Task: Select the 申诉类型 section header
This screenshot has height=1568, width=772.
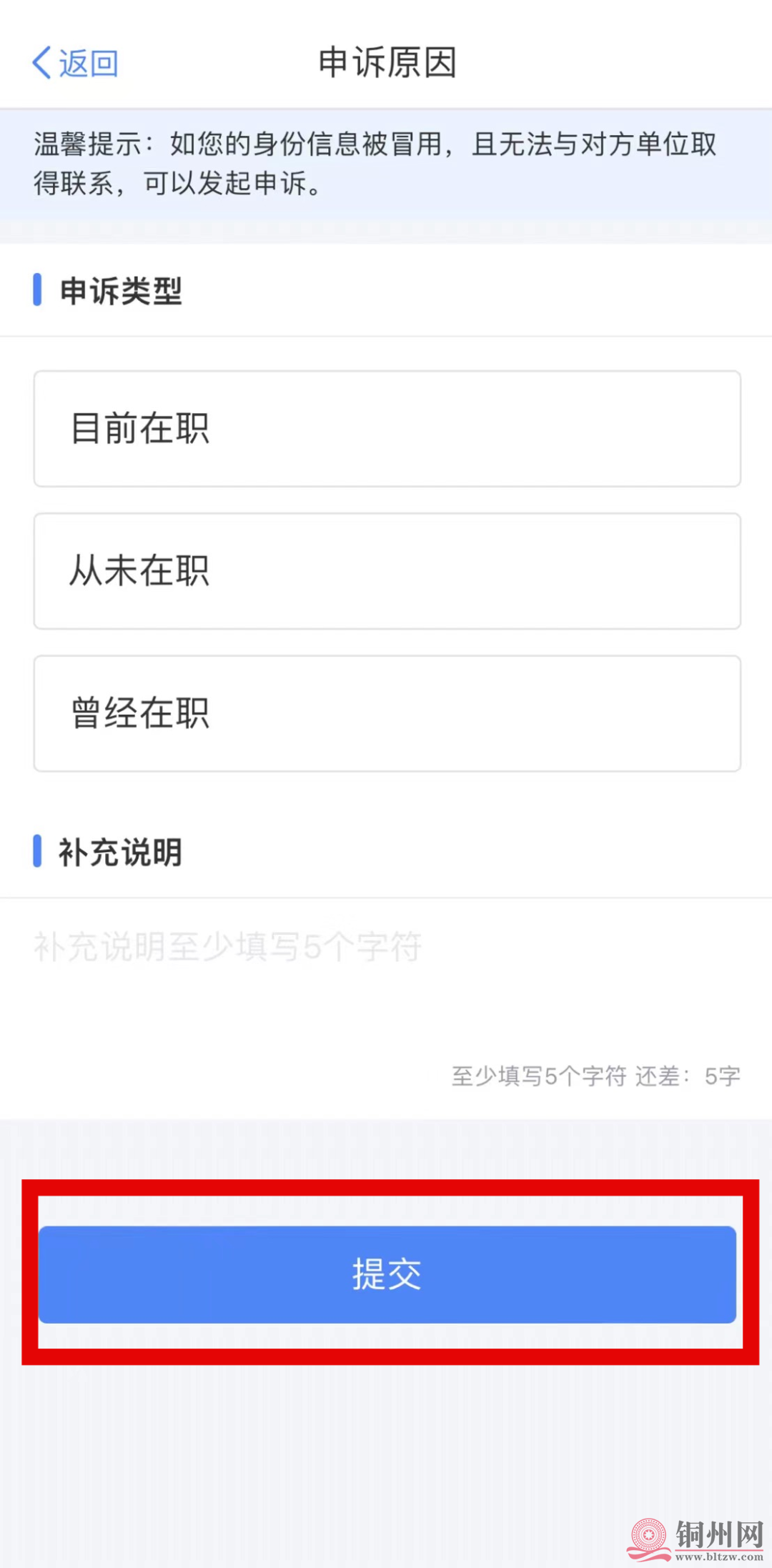Action: [x=120, y=292]
